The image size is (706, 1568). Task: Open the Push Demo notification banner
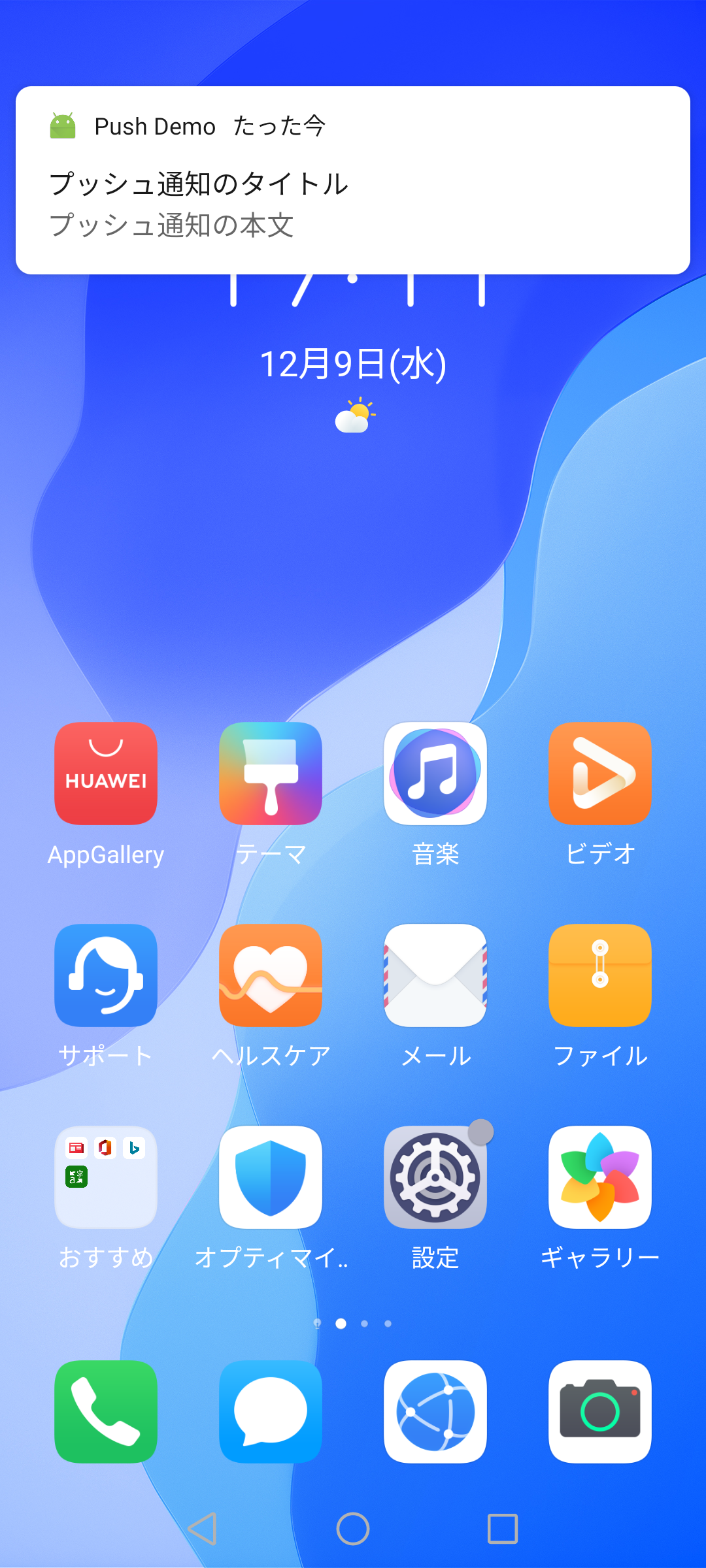pos(353,180)
